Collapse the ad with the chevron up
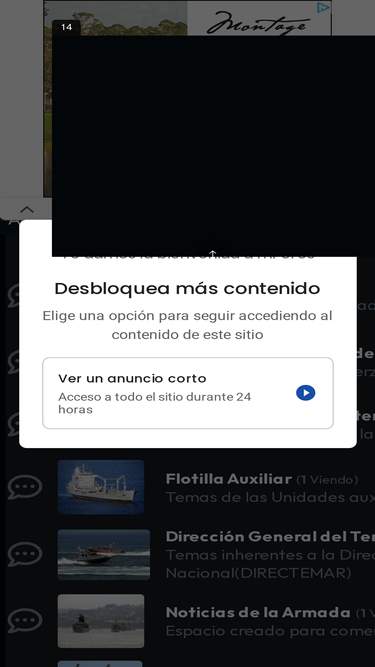The image size is (375, 667). pyautogui.click(x=27, y=209)
